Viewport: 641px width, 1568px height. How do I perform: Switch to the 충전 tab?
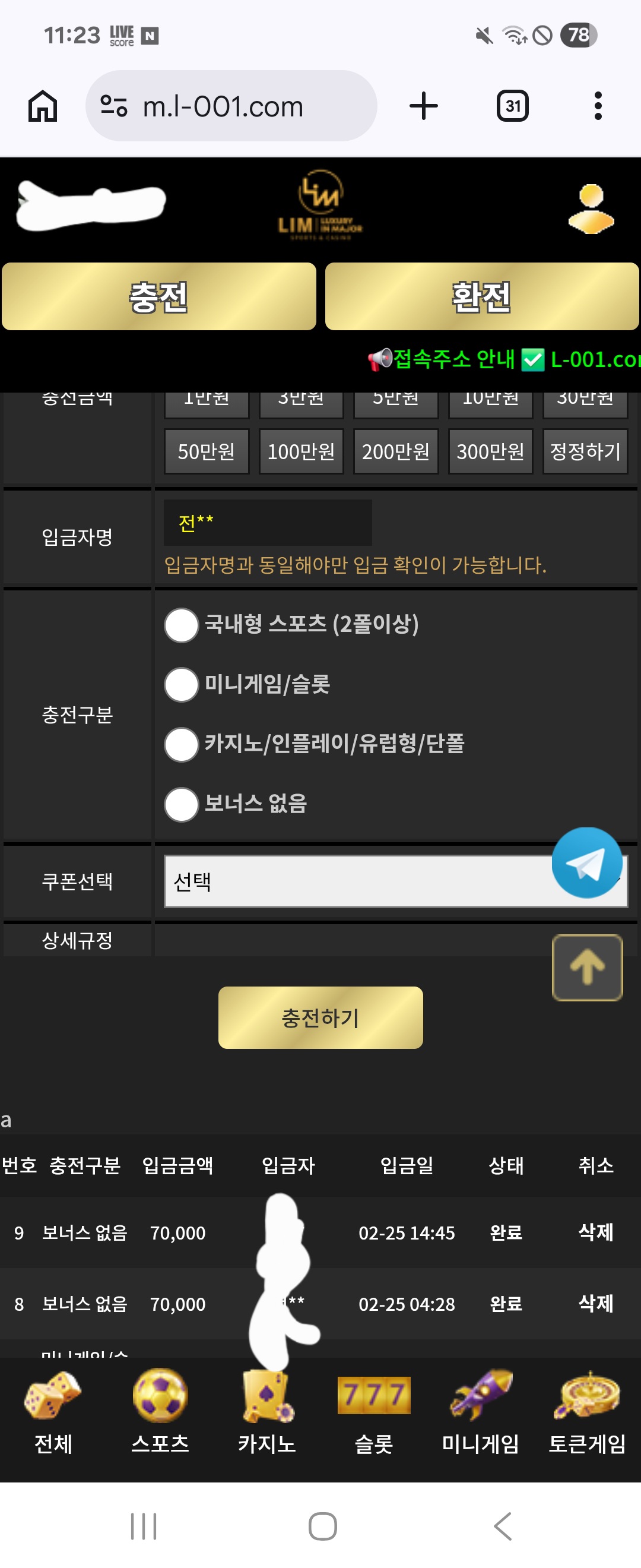tap(158, 296)
